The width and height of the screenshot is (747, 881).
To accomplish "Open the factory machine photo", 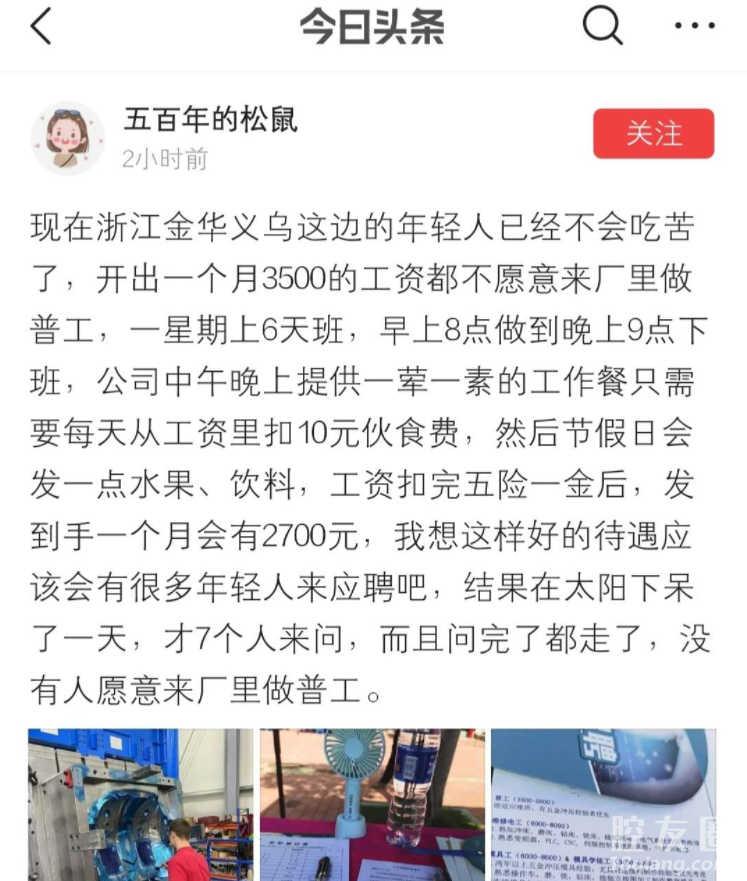I will point(140,804).
